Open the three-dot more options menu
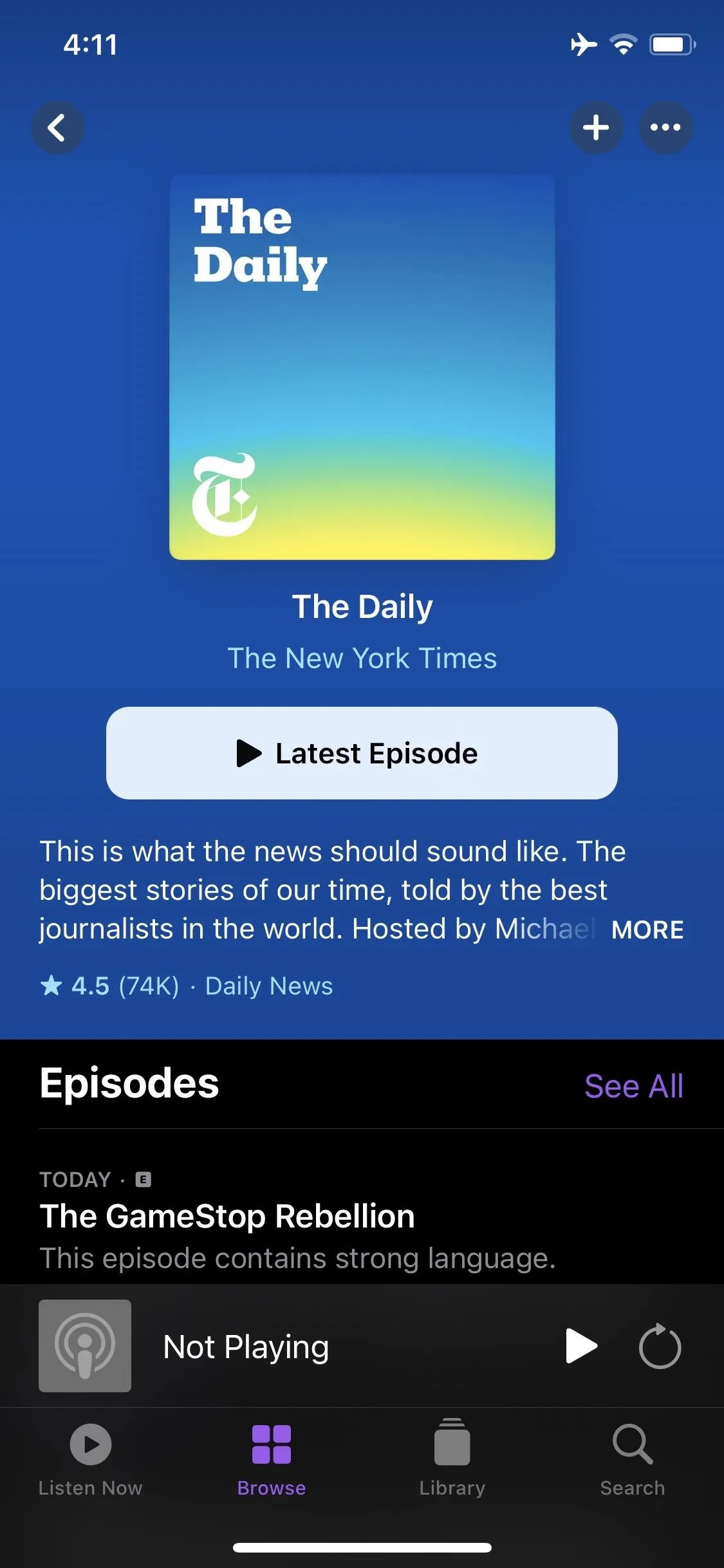Image resolution: width=724 pixels, height=1568 pixels. (x=665, y=127)
